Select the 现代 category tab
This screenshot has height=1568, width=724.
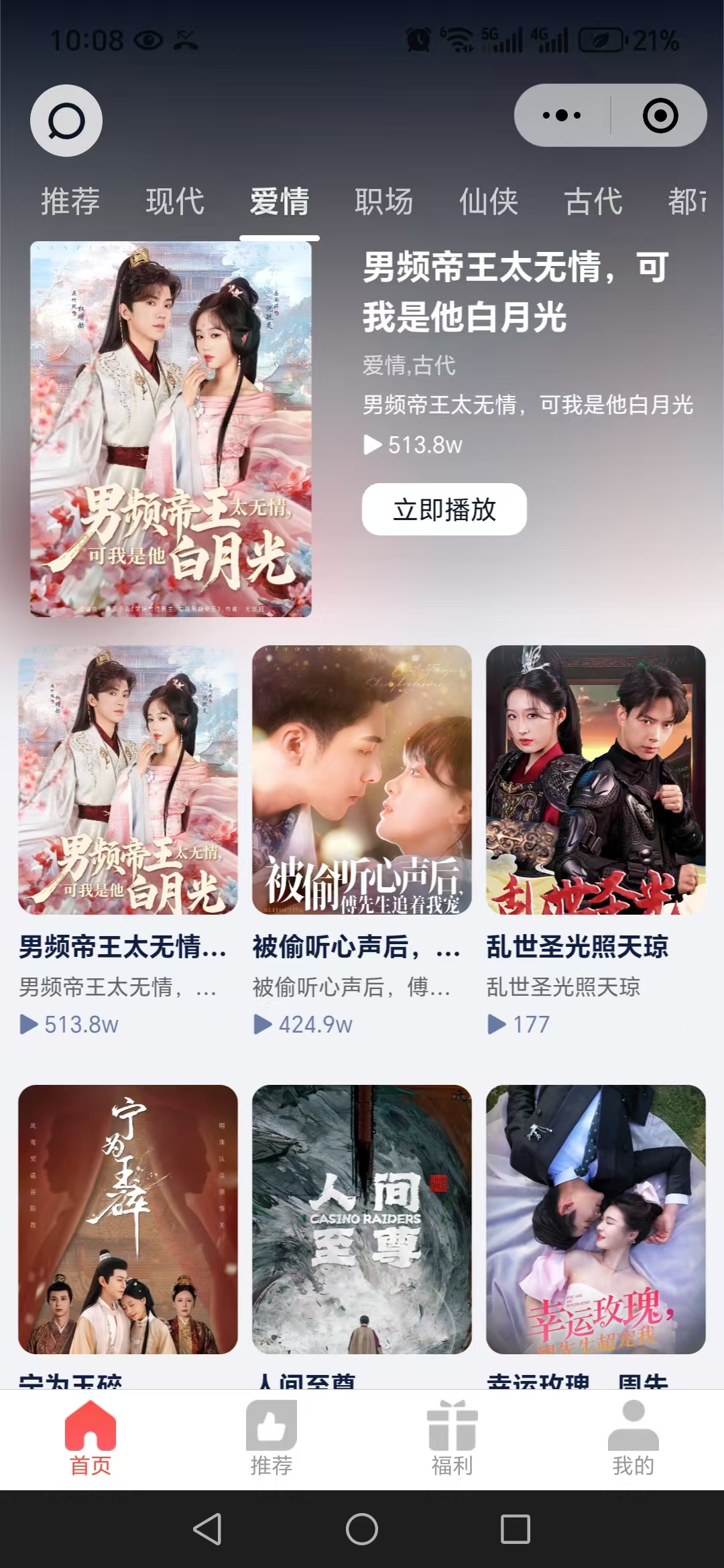coord(175,201)
